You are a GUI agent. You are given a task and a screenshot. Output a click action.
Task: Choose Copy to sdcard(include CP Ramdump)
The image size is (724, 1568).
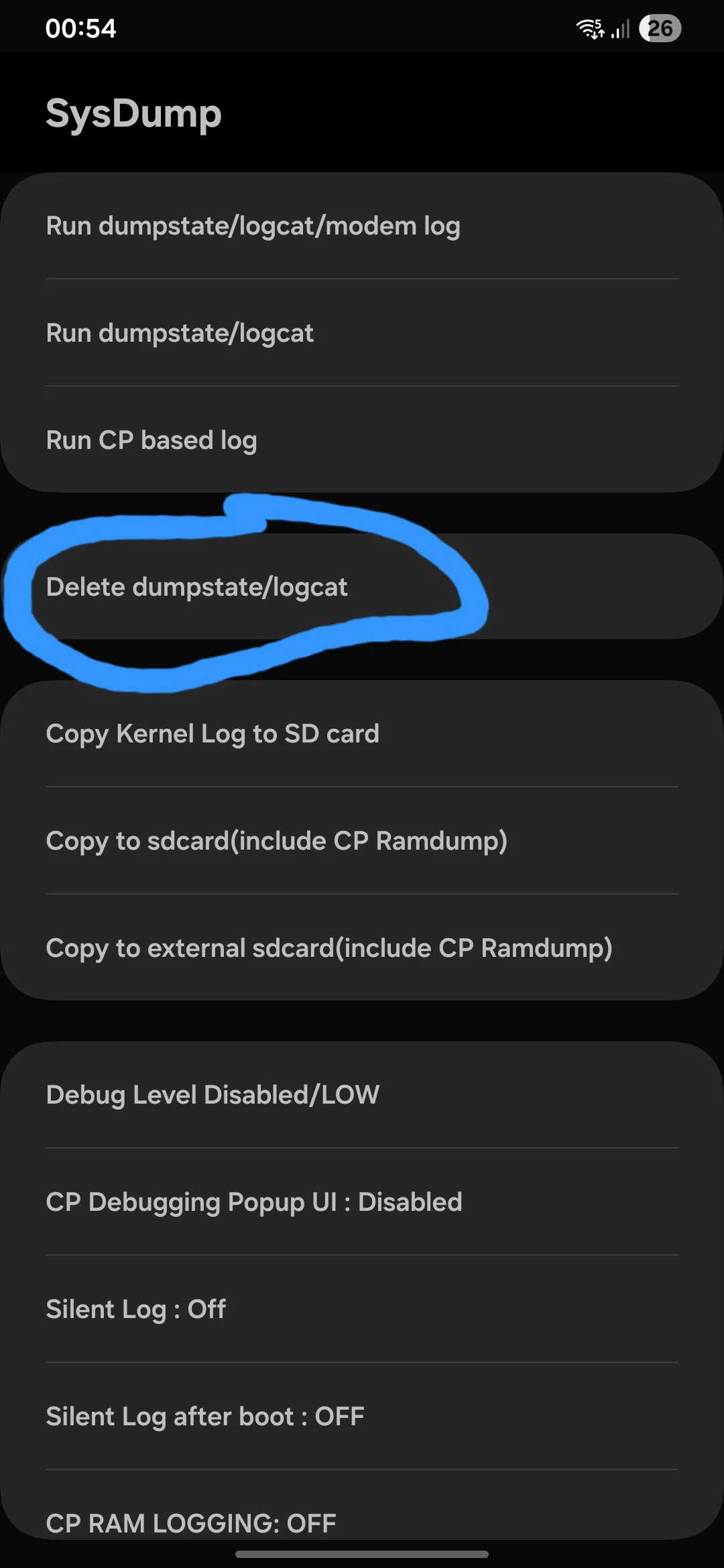click(362, 841)
